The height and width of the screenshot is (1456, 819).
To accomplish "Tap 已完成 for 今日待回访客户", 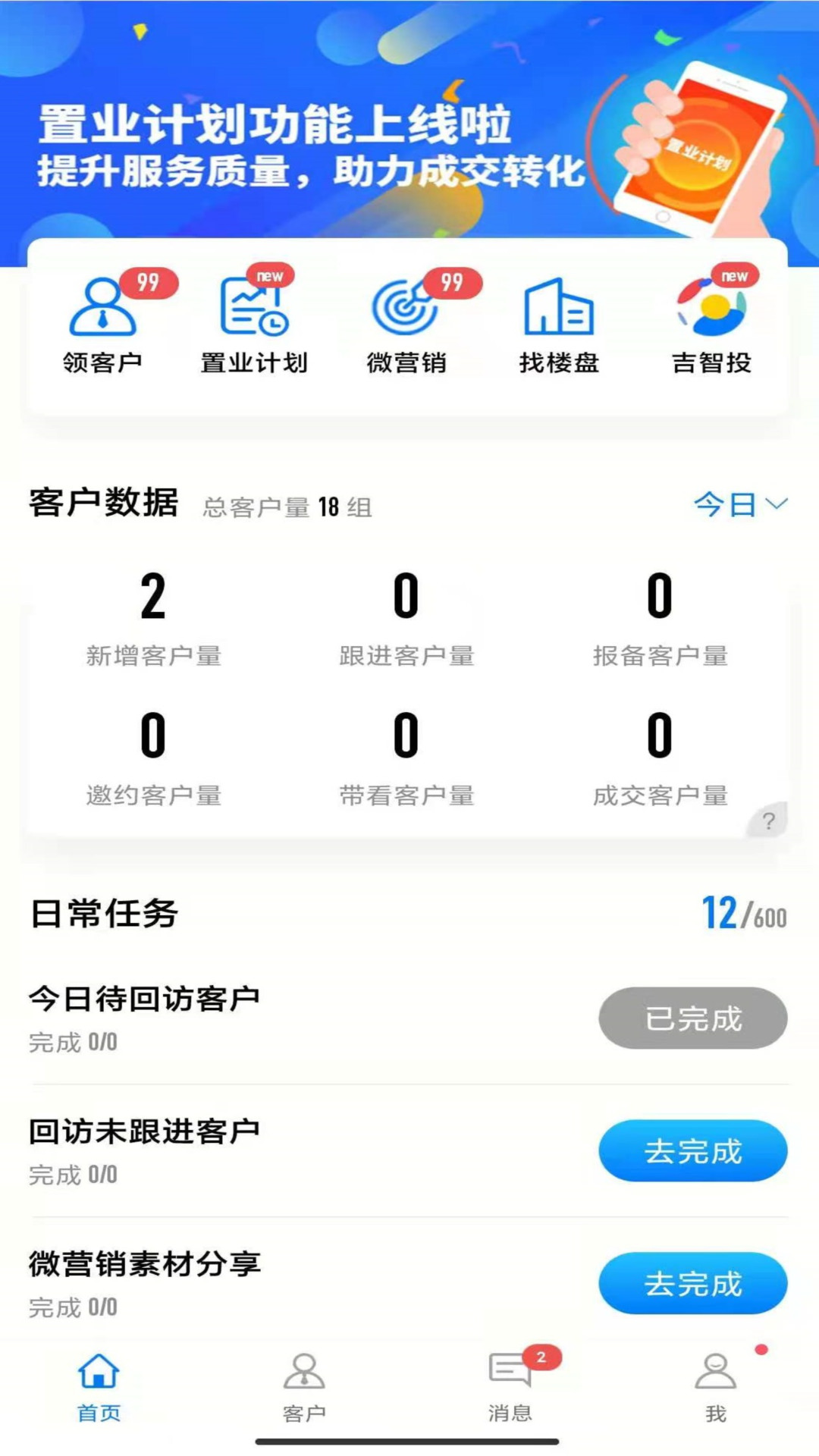I will click(x=693, y=1018).
